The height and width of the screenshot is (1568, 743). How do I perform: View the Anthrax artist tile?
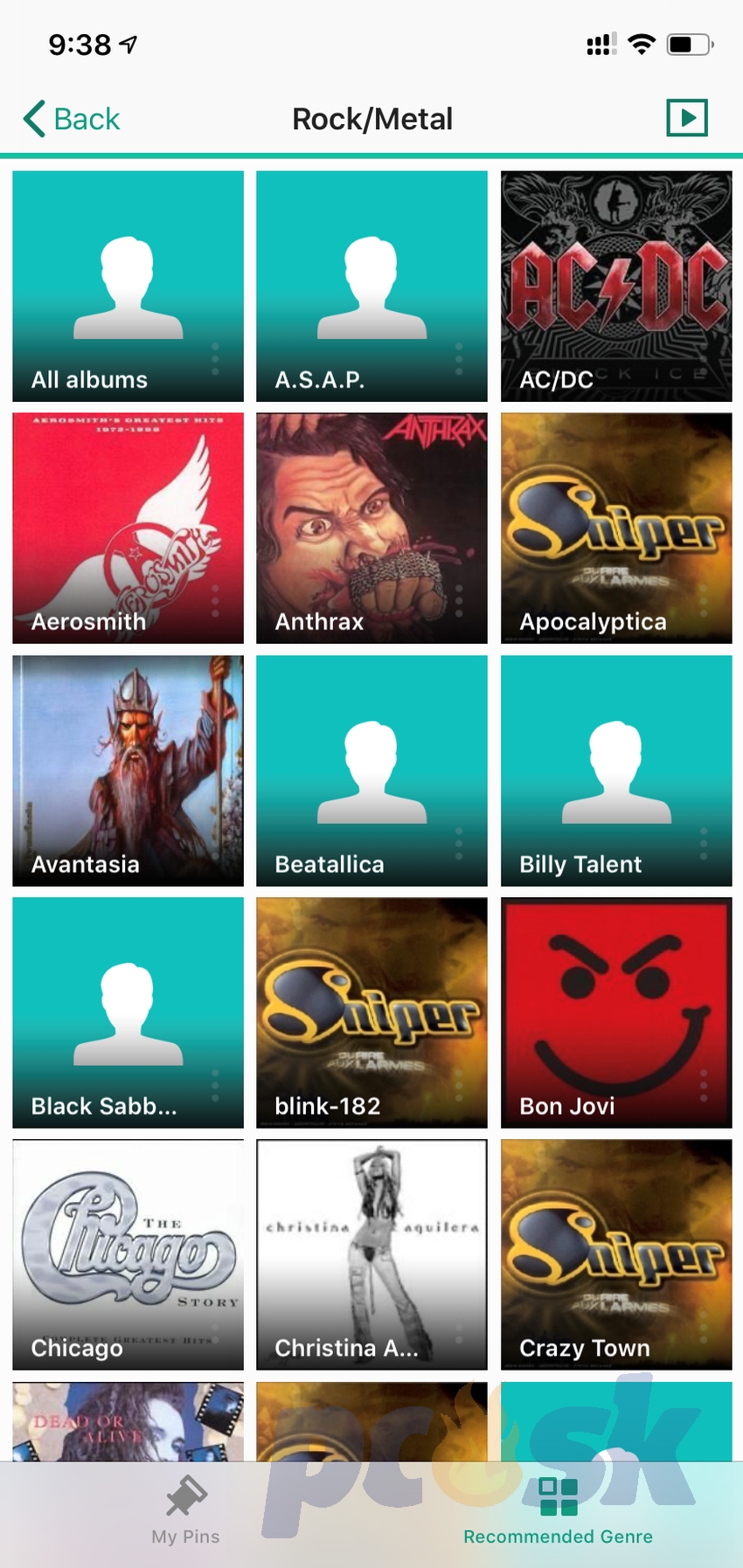click(371, 528)
